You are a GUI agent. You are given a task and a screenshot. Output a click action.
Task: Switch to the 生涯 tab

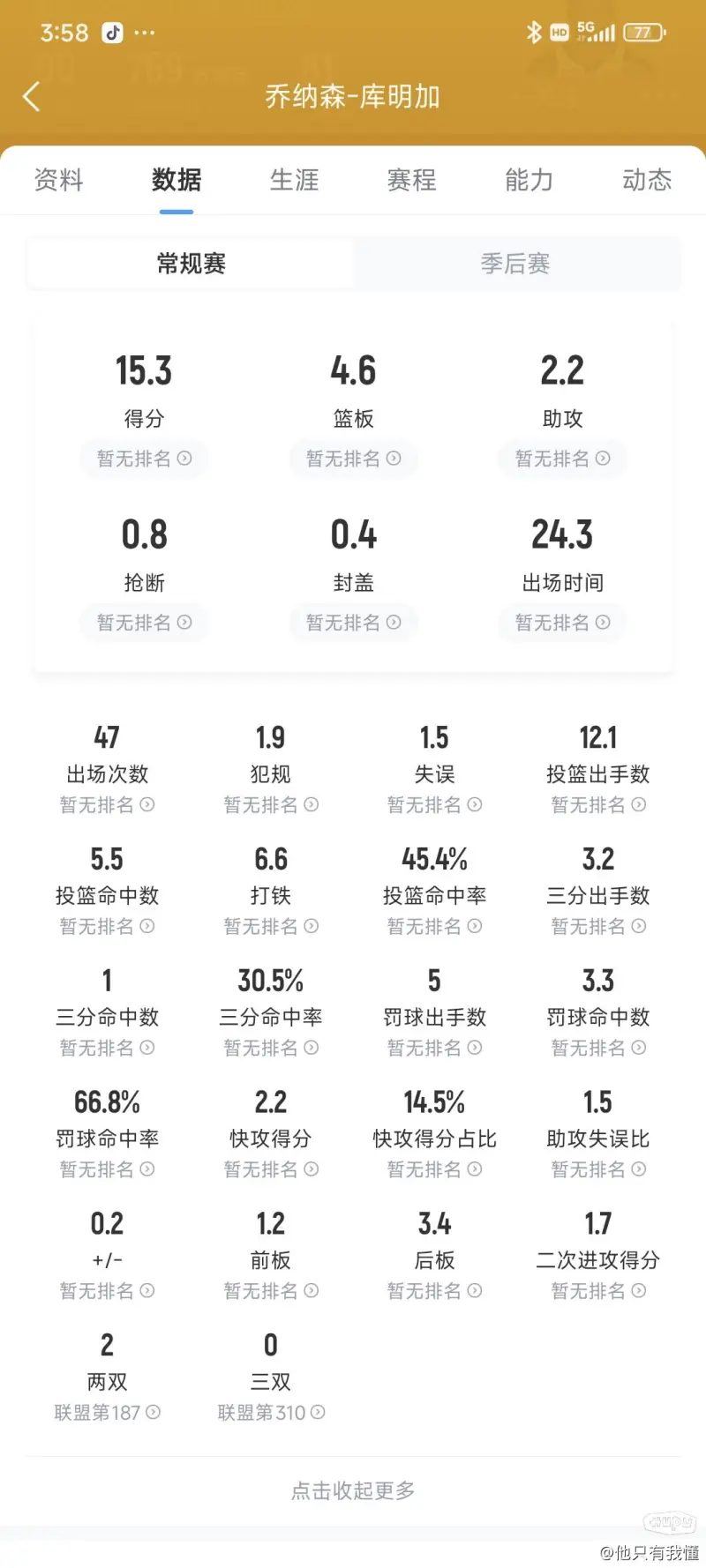pyautogui.click(x=294, y=180)
